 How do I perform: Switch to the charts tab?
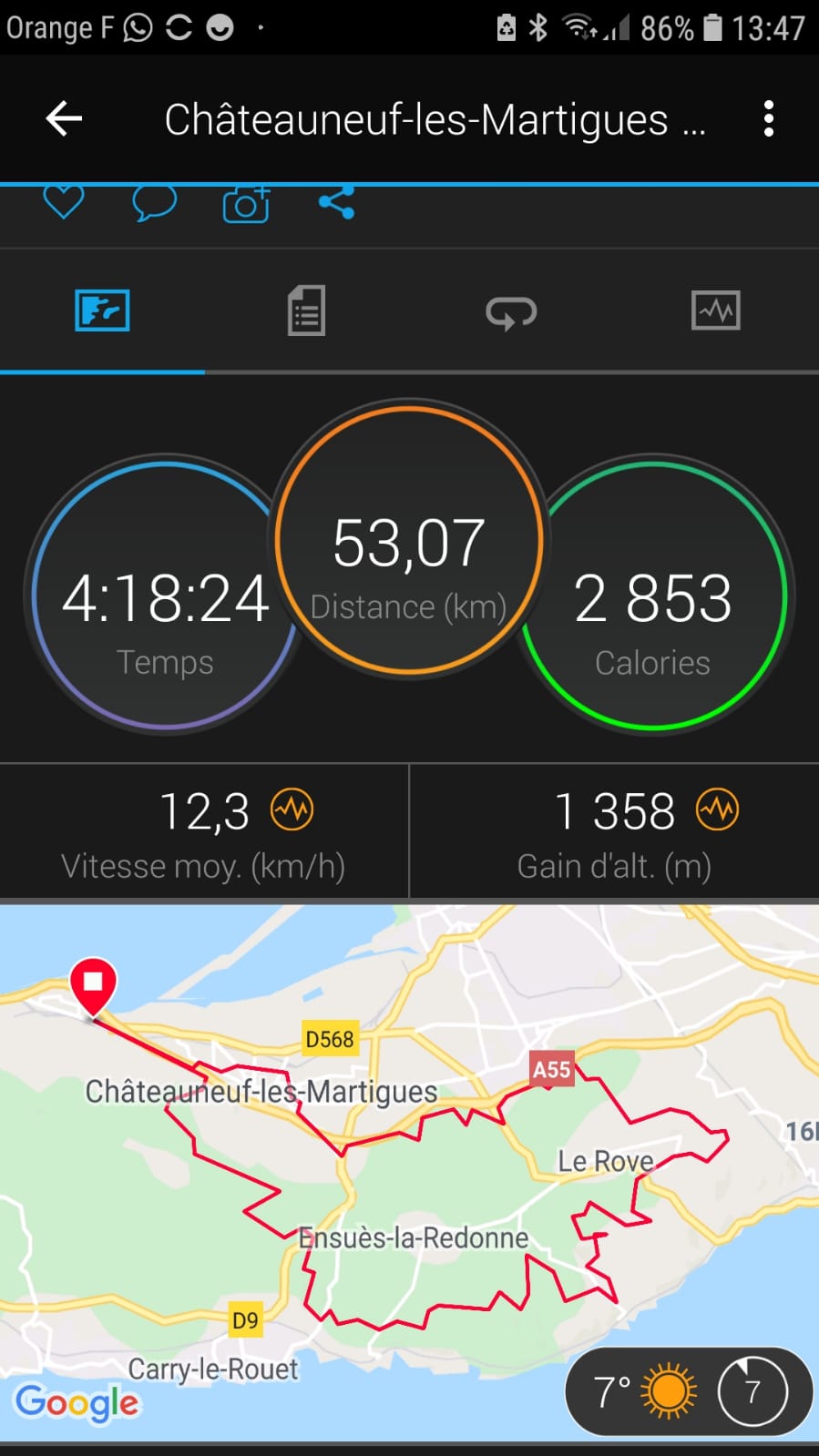(x=716, y=311)
